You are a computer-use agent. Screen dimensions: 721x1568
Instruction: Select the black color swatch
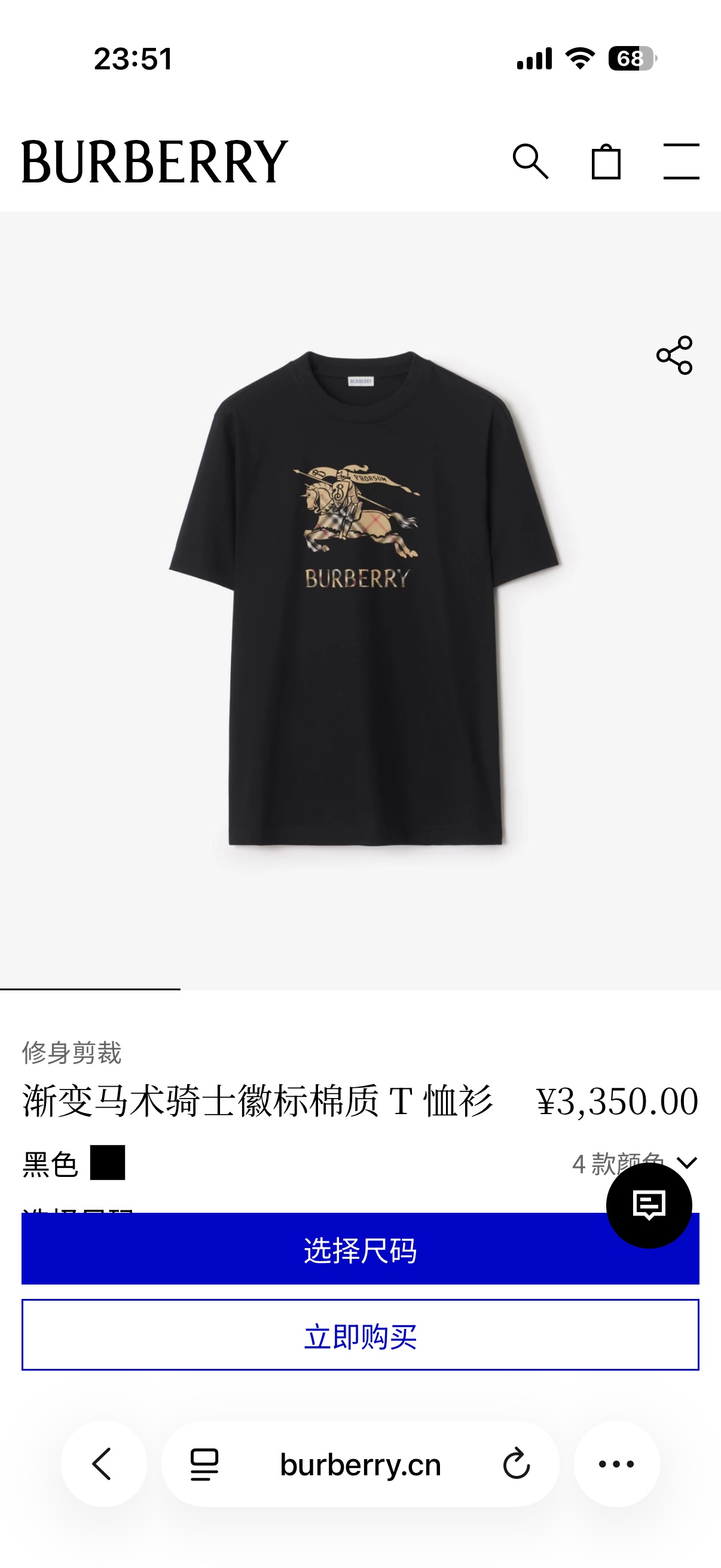click(108, 1163)
